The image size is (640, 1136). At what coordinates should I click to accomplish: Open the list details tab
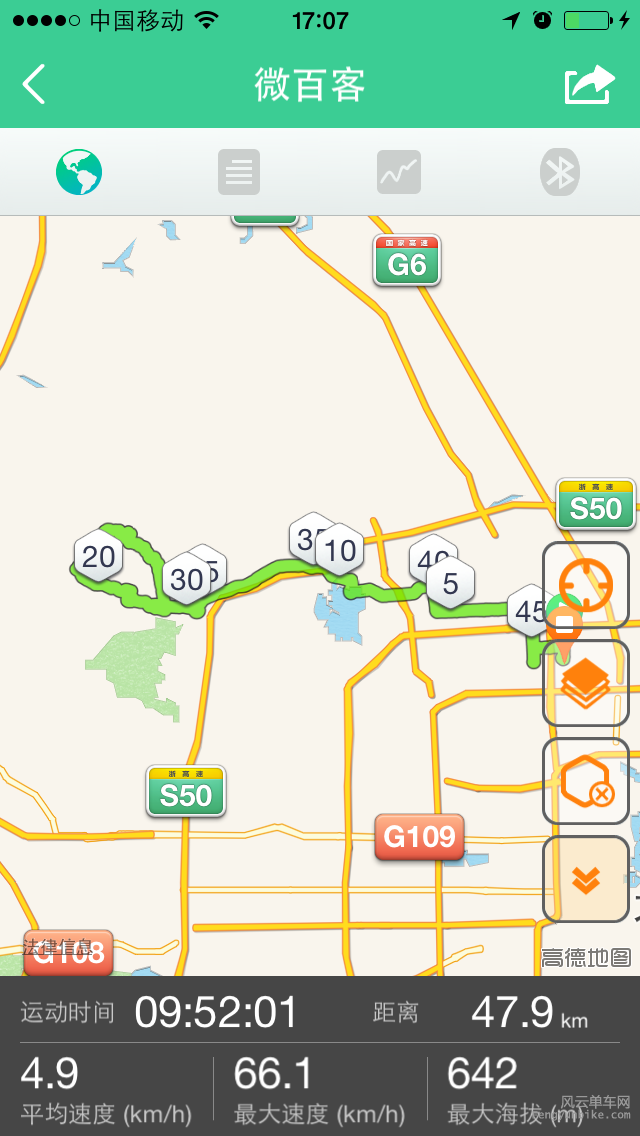click(x=239, y=172)
